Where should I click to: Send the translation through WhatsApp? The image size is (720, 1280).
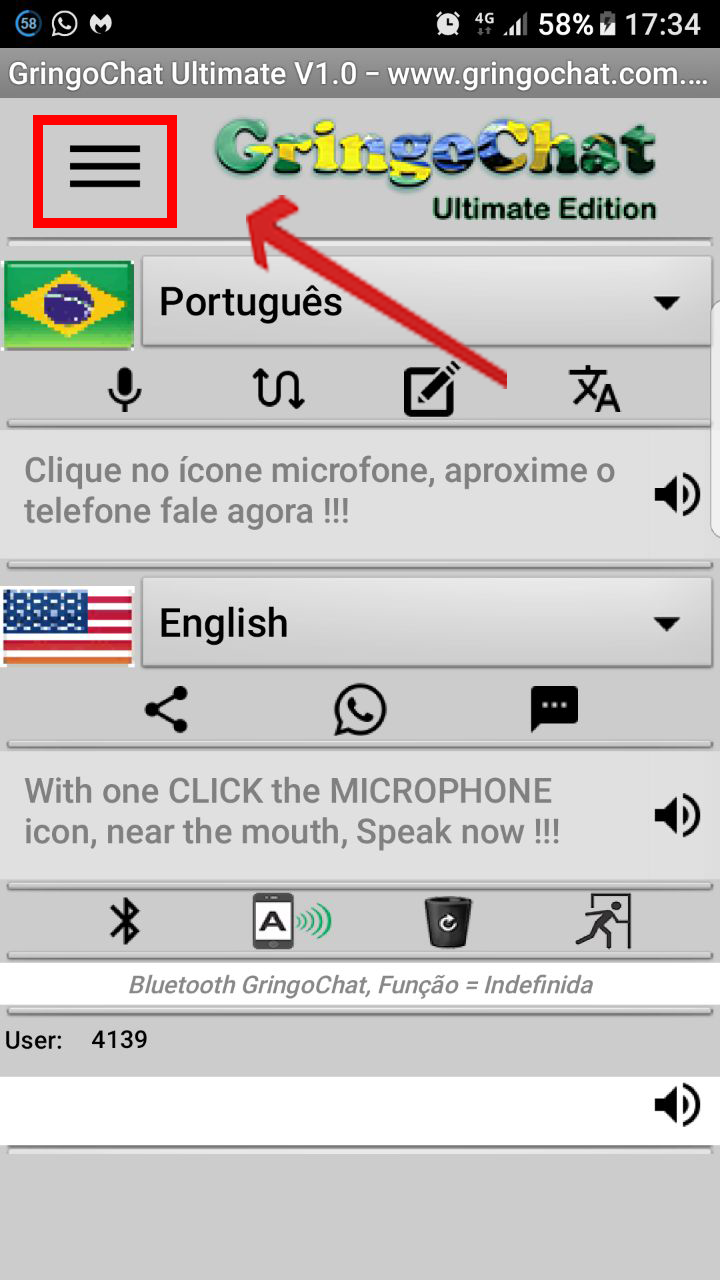tap(360, 710)
